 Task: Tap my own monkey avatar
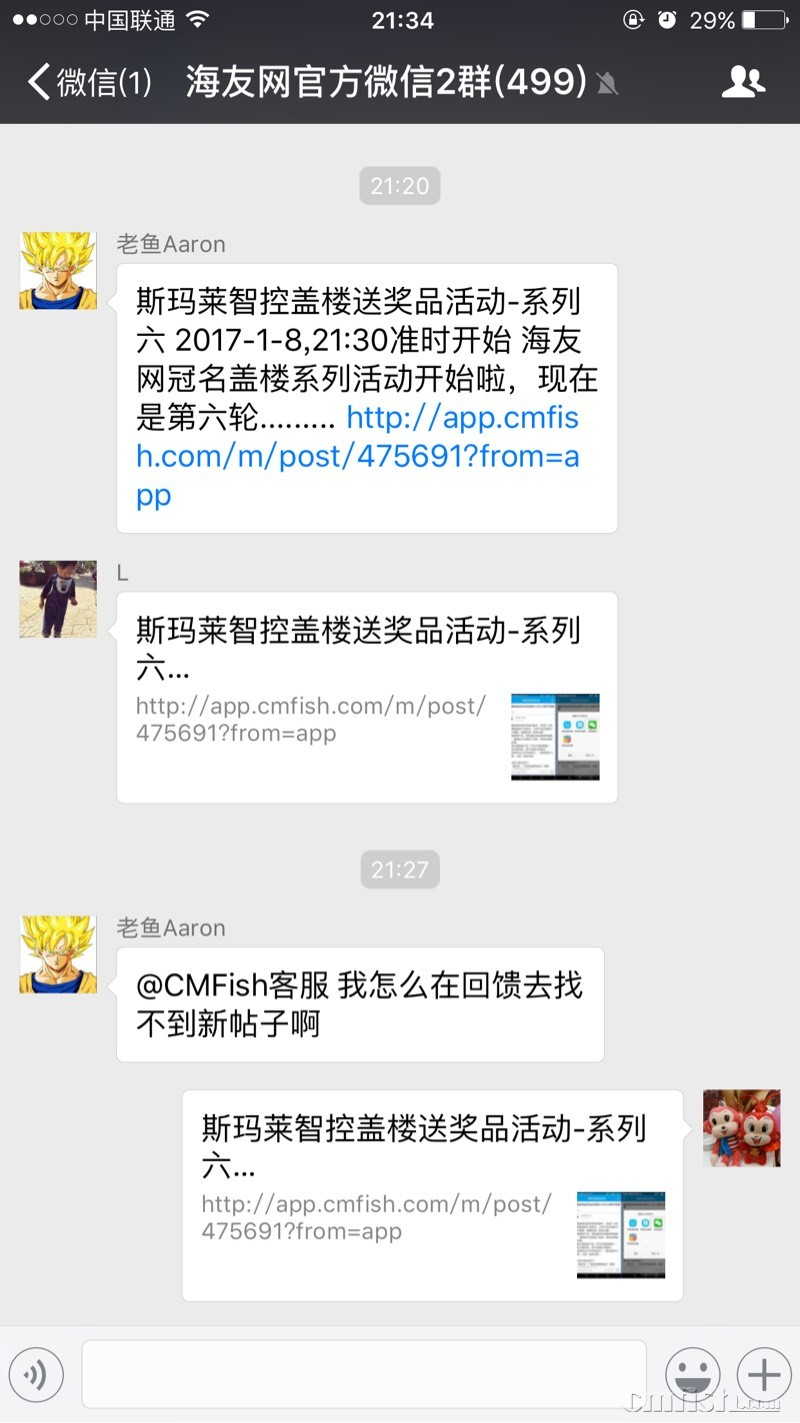pos(741,1128)
